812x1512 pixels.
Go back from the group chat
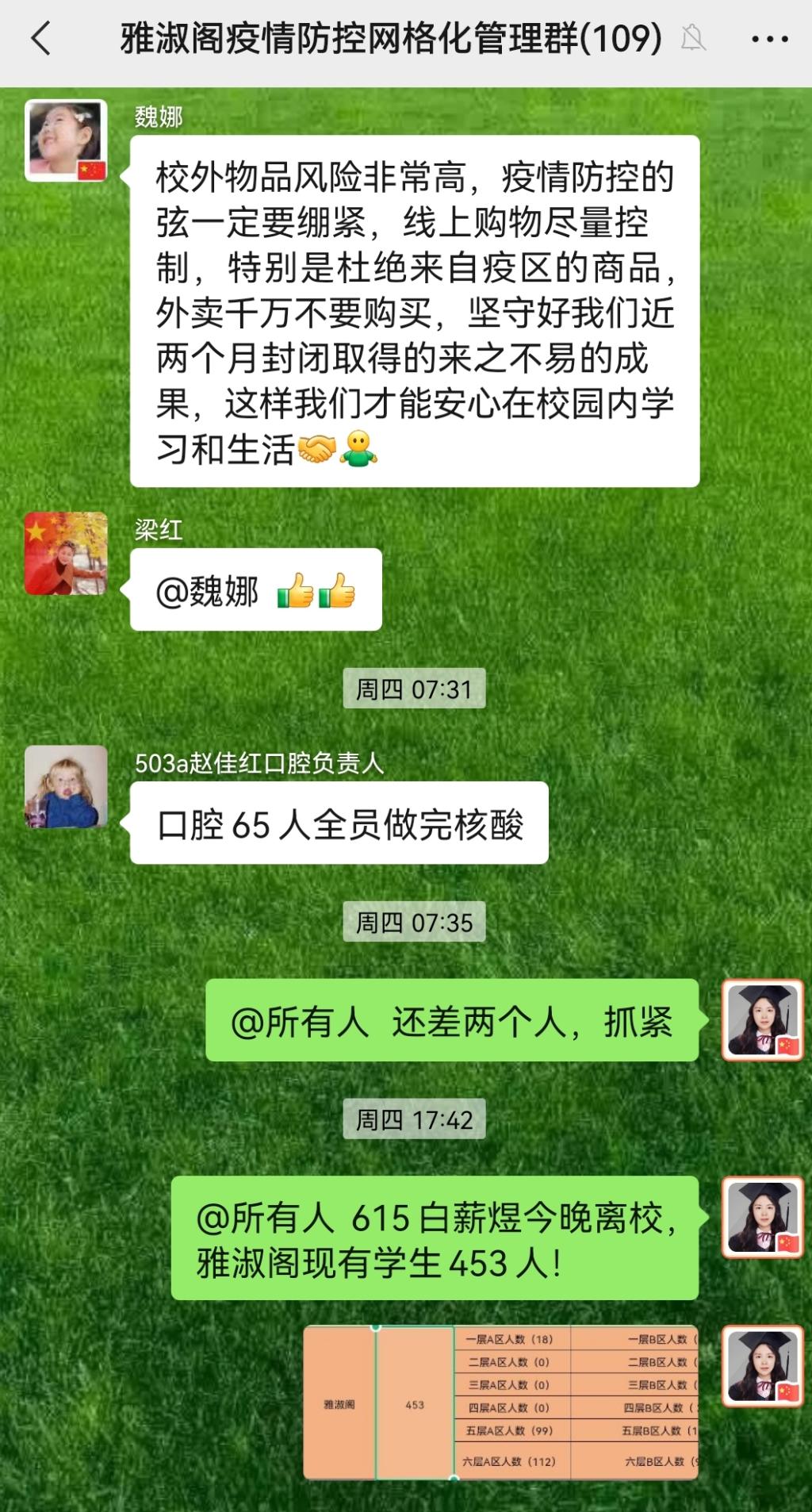coord(41,38)
